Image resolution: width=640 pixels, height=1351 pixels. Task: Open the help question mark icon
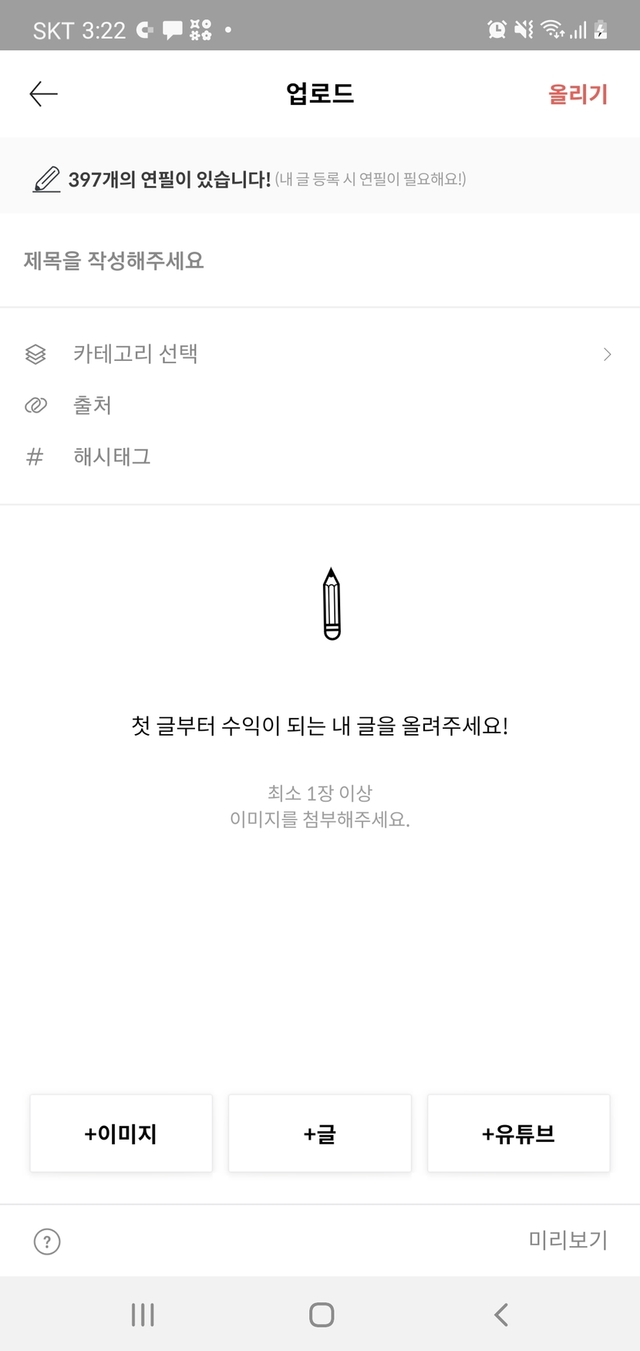(47, 1242)
